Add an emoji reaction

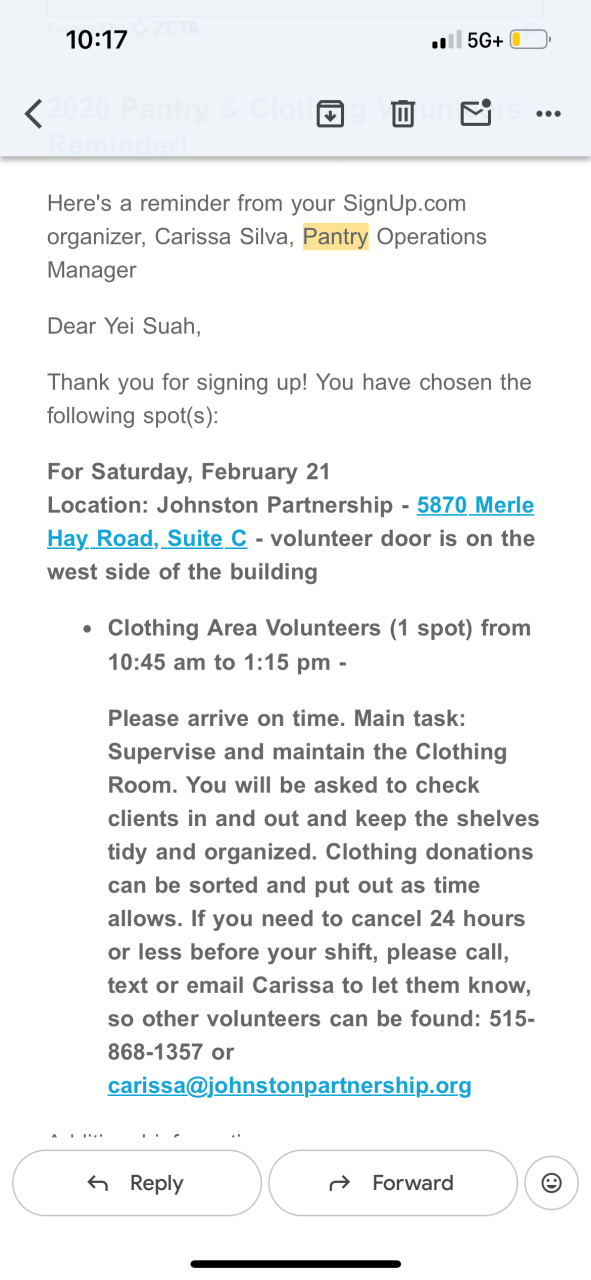(551, 1183)
